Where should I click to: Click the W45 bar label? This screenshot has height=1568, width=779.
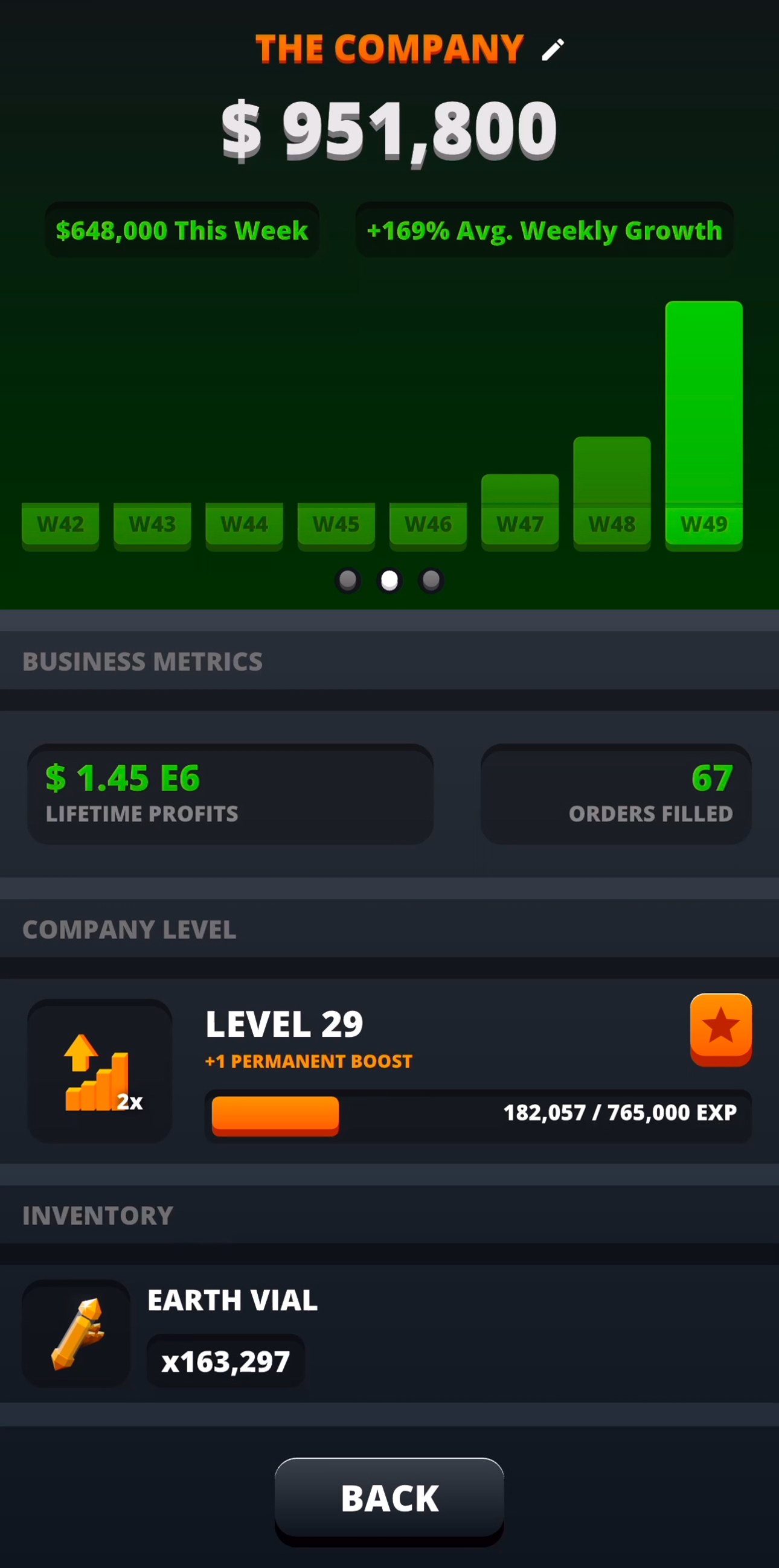336,524
